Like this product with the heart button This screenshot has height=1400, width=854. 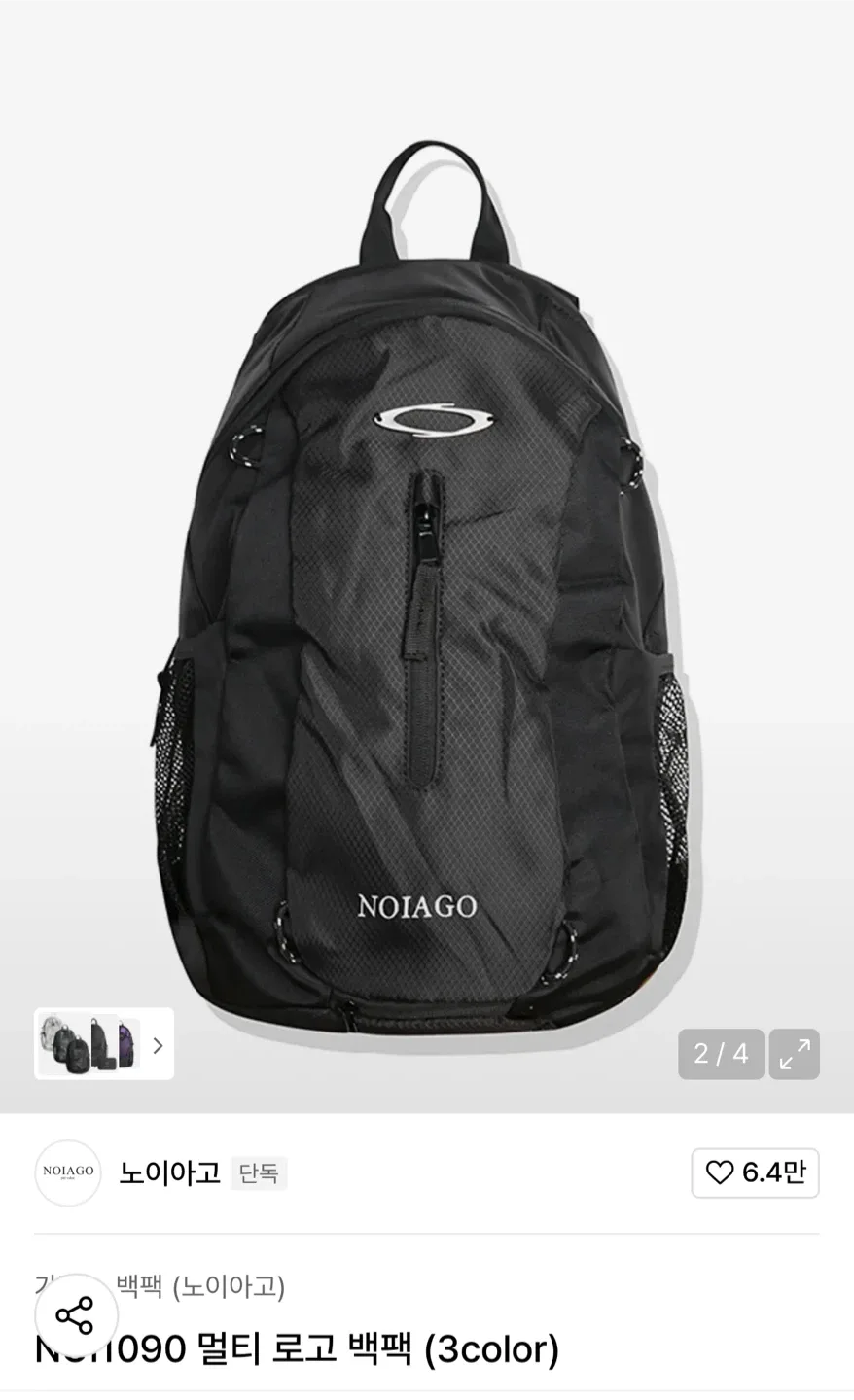(755, 1172)
